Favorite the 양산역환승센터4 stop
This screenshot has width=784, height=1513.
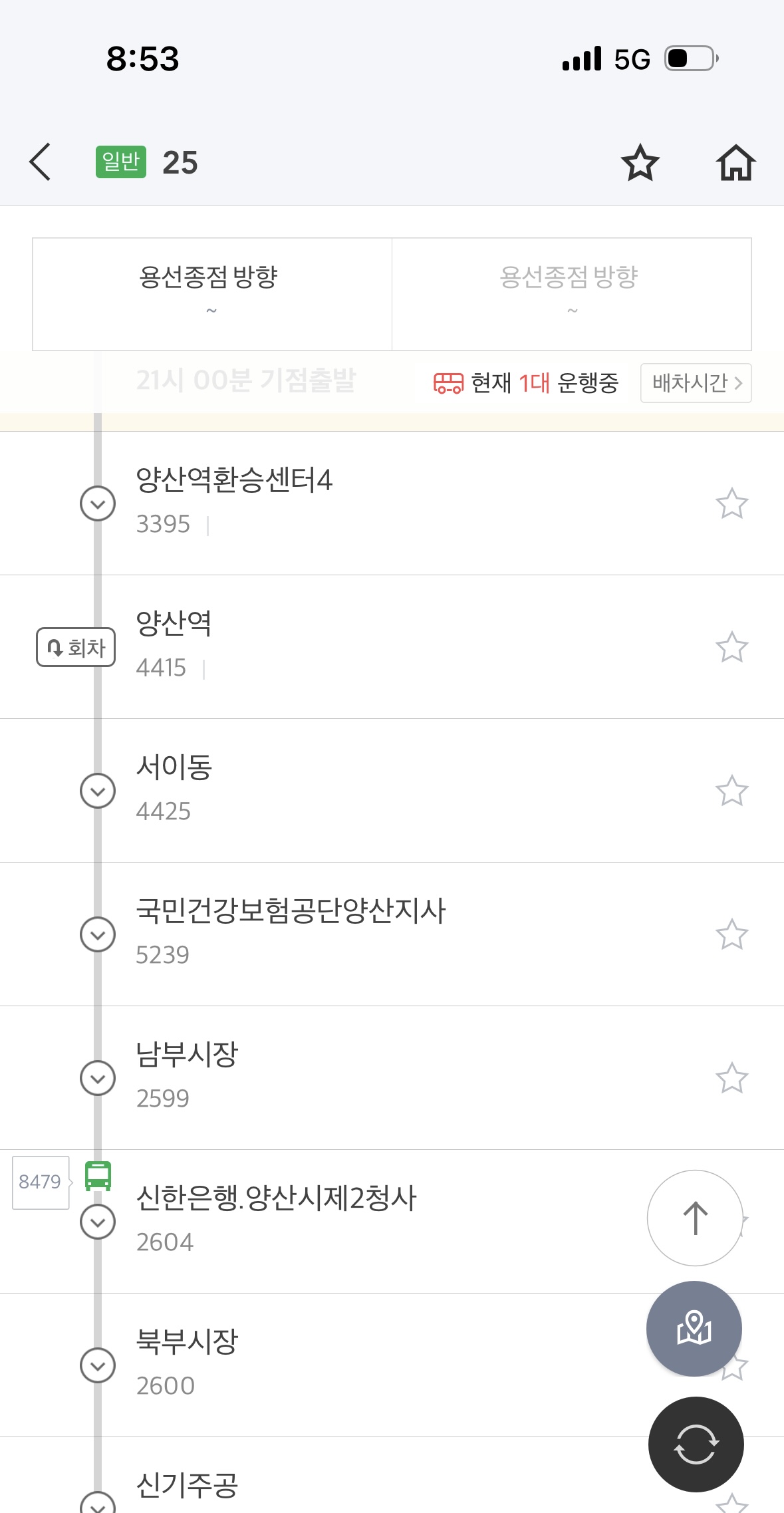click(731, 503)
